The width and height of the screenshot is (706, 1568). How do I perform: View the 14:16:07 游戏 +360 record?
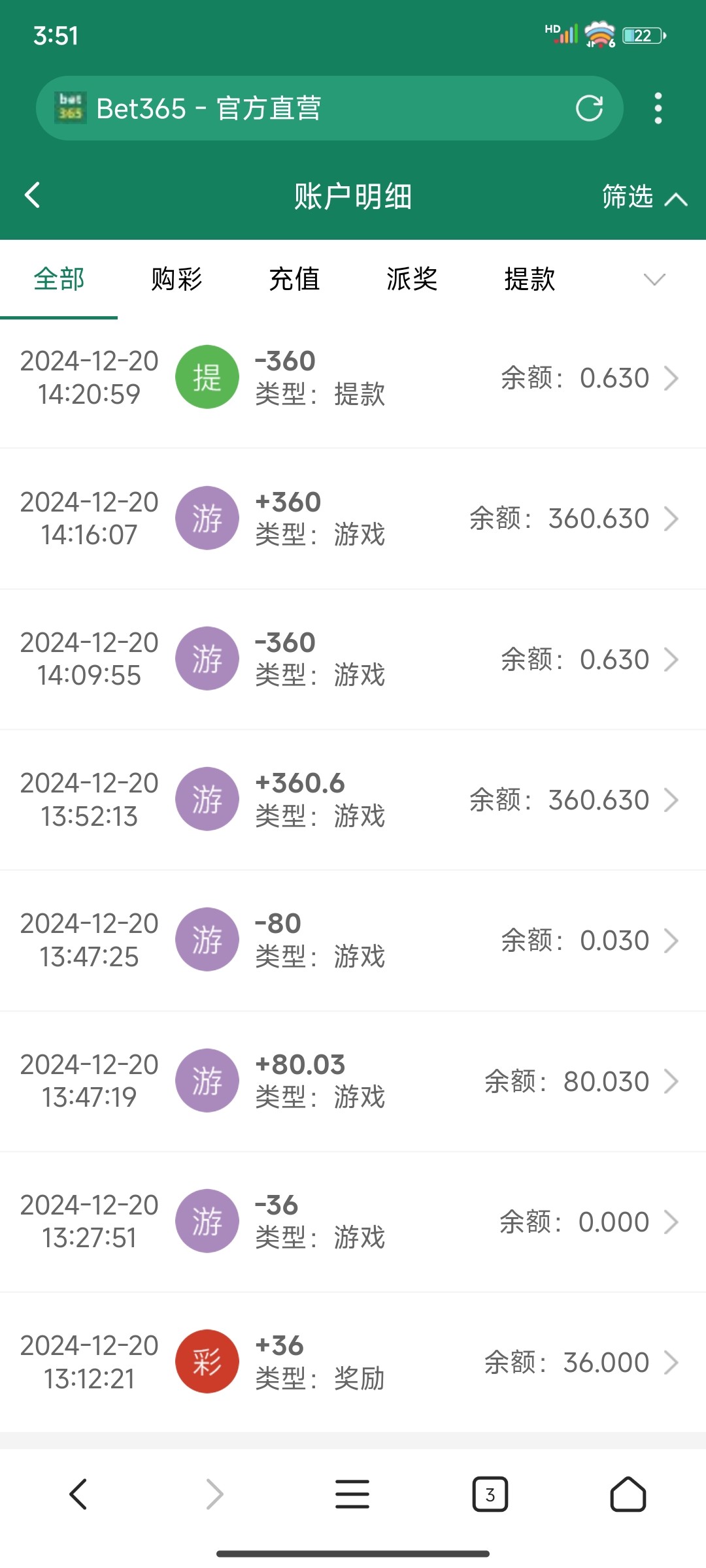coord(353,519)
